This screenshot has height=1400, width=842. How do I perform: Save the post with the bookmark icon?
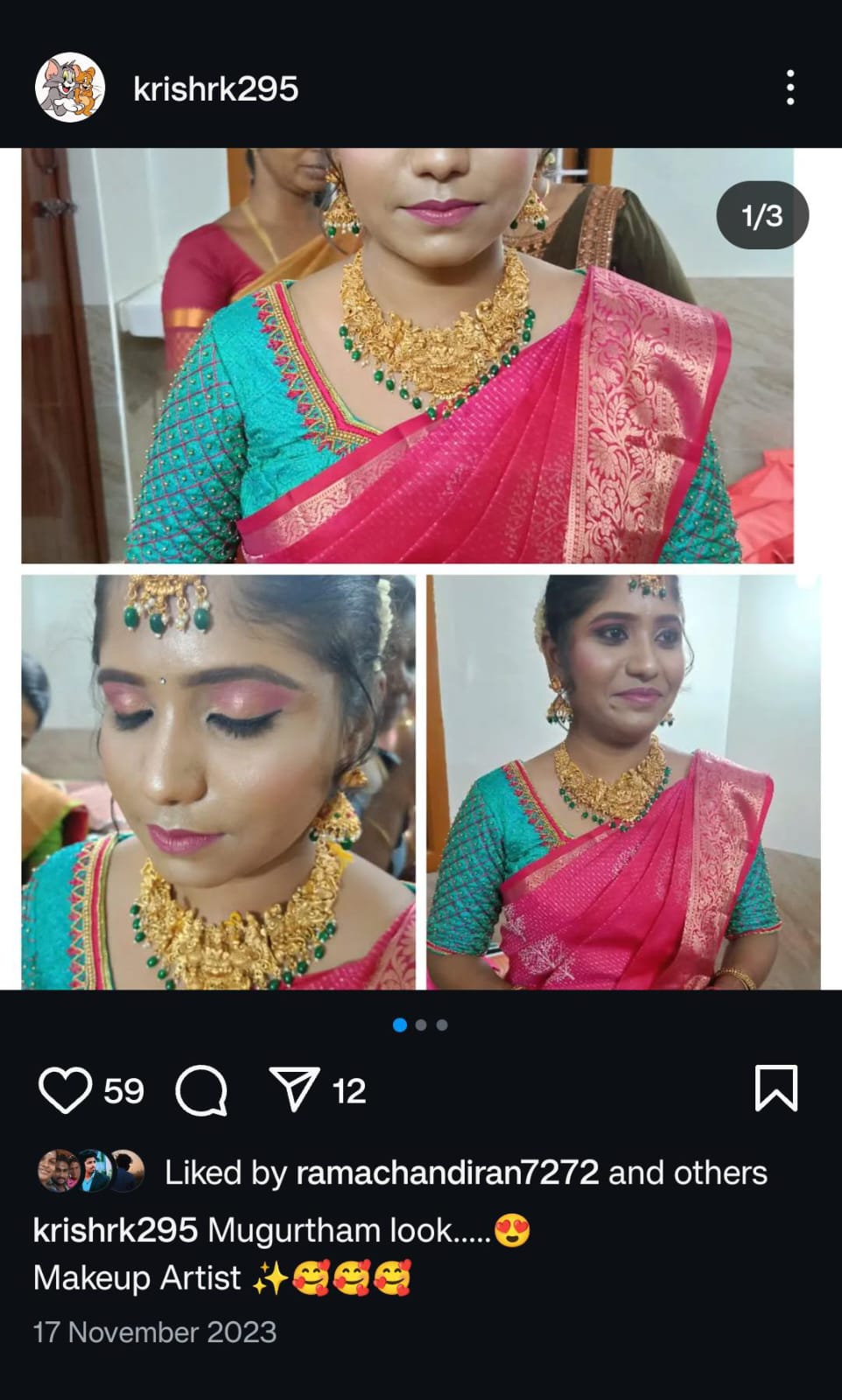[775, 1088]
